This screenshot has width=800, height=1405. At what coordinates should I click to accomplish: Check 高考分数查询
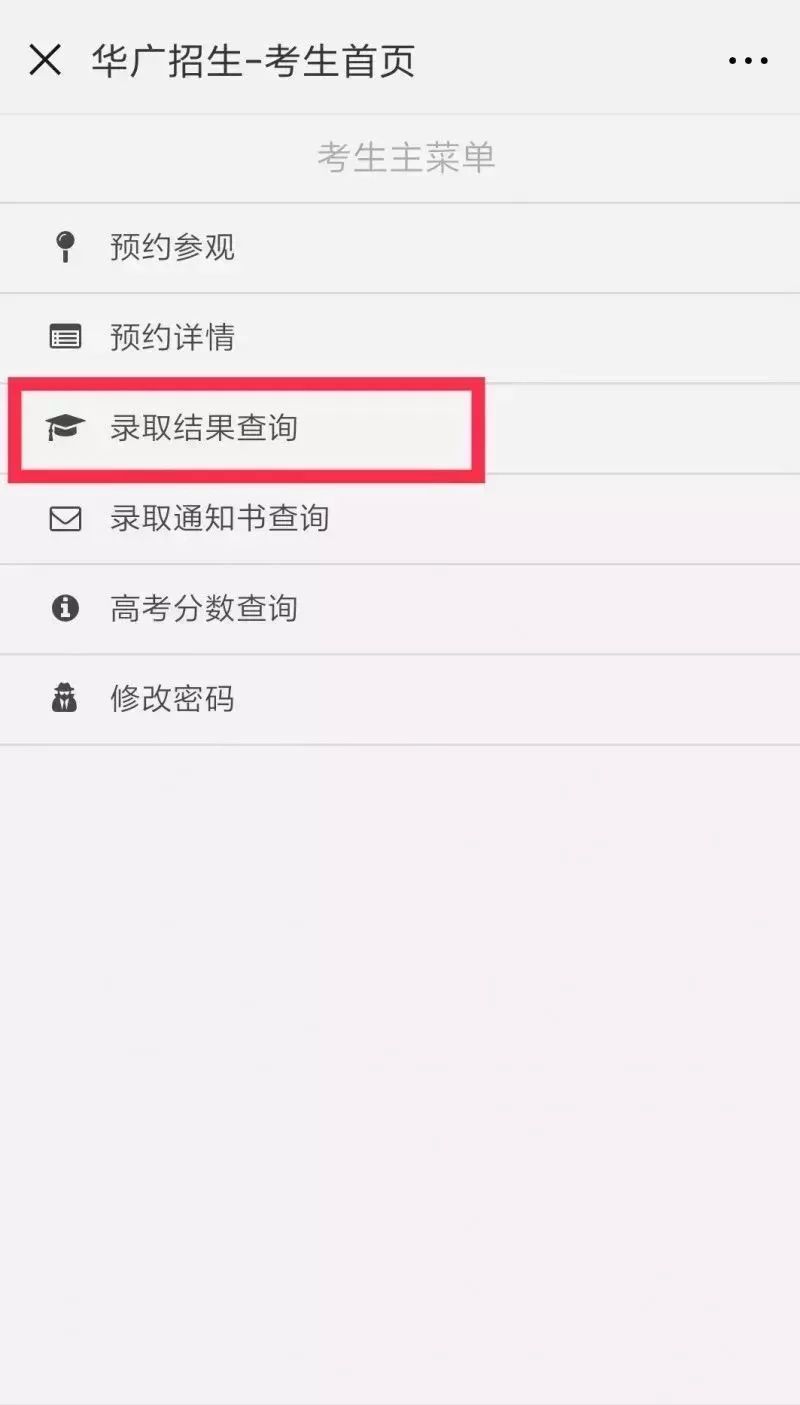[204, 608]
